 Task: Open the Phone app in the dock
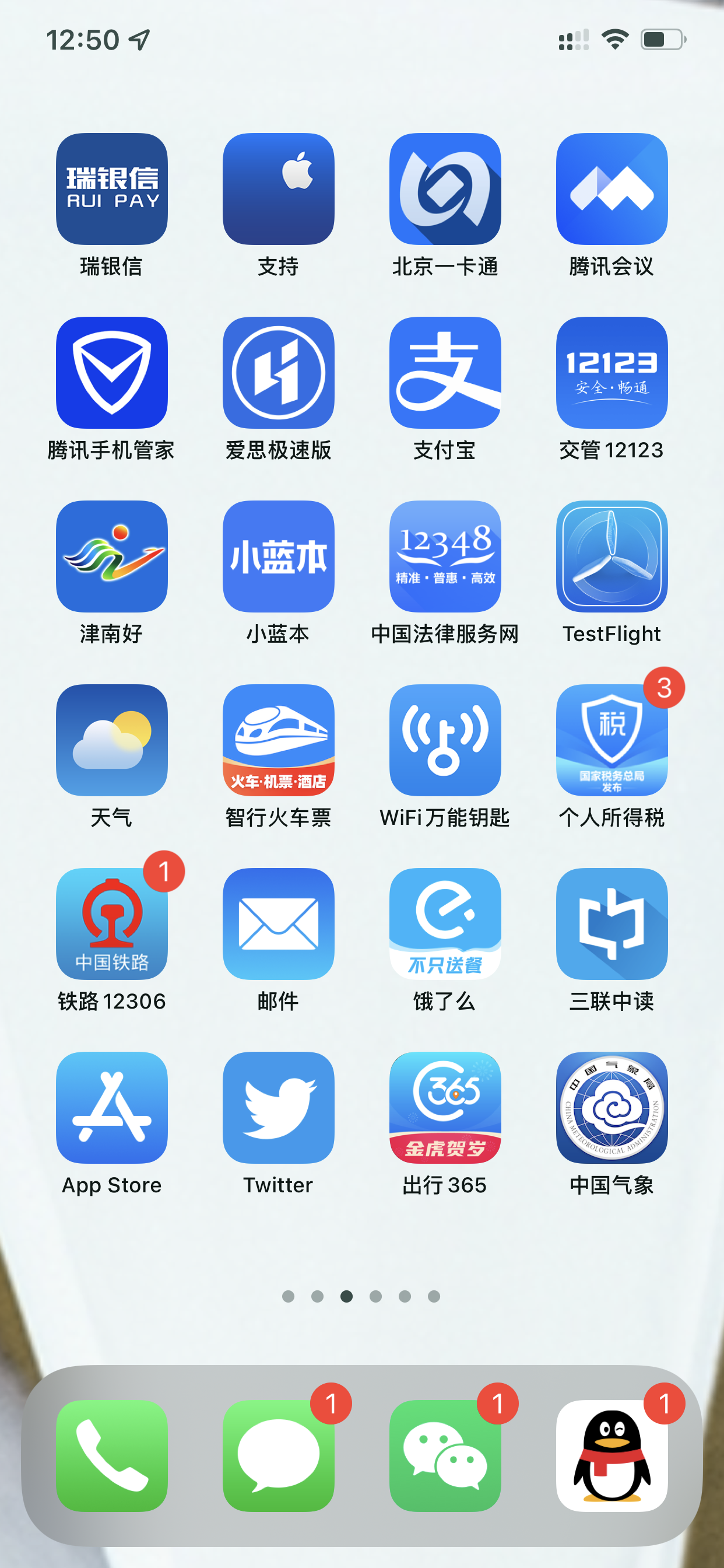[111, 1456]
